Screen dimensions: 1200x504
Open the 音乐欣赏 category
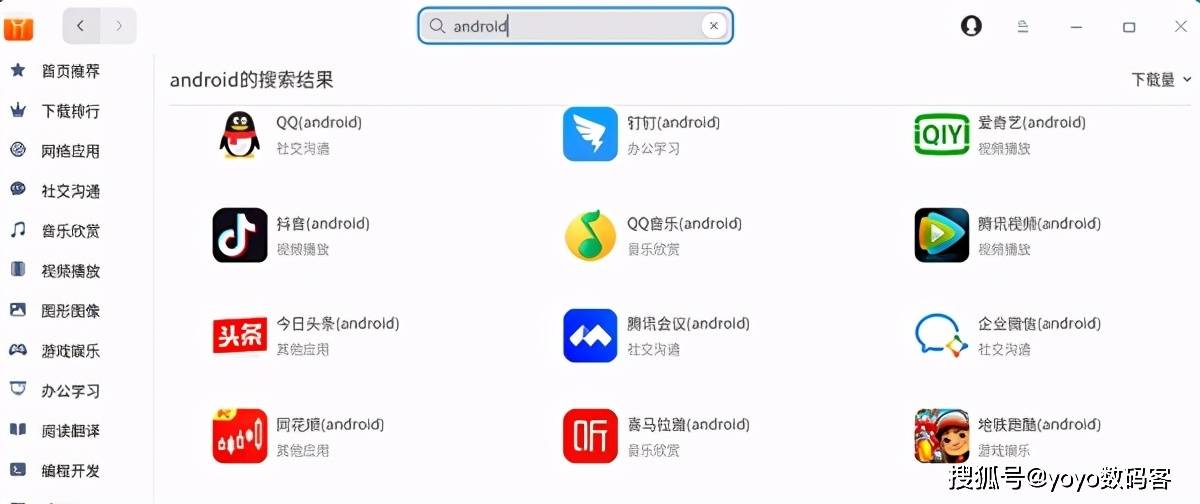(x=70, y=231)
